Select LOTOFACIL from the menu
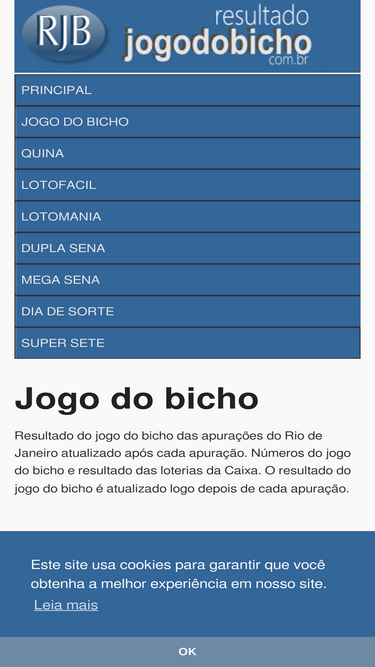The image size is (375, 667). click(188, 185)
